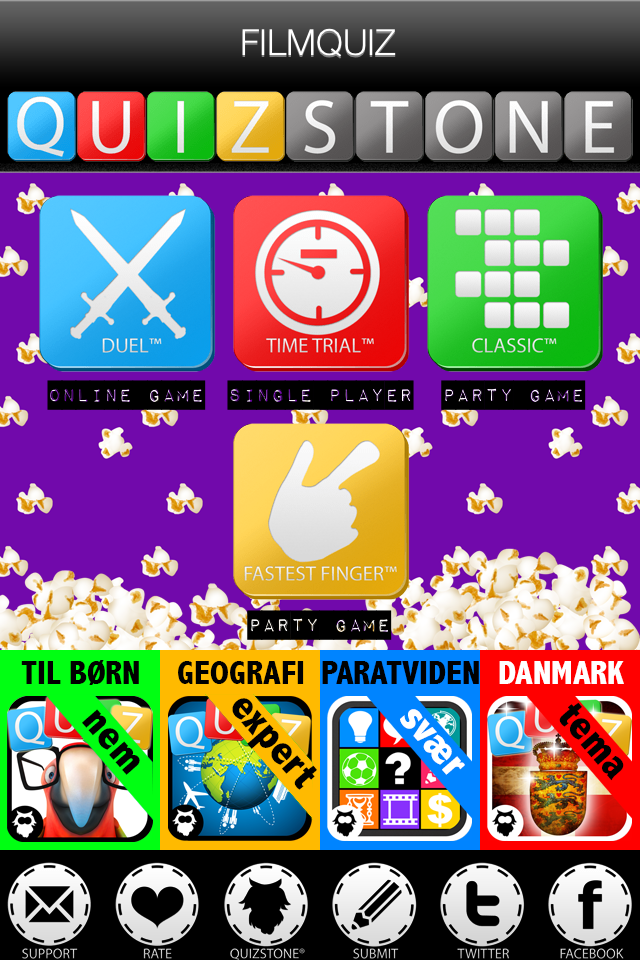Submit a question with the pencil icon

[374, 906]
